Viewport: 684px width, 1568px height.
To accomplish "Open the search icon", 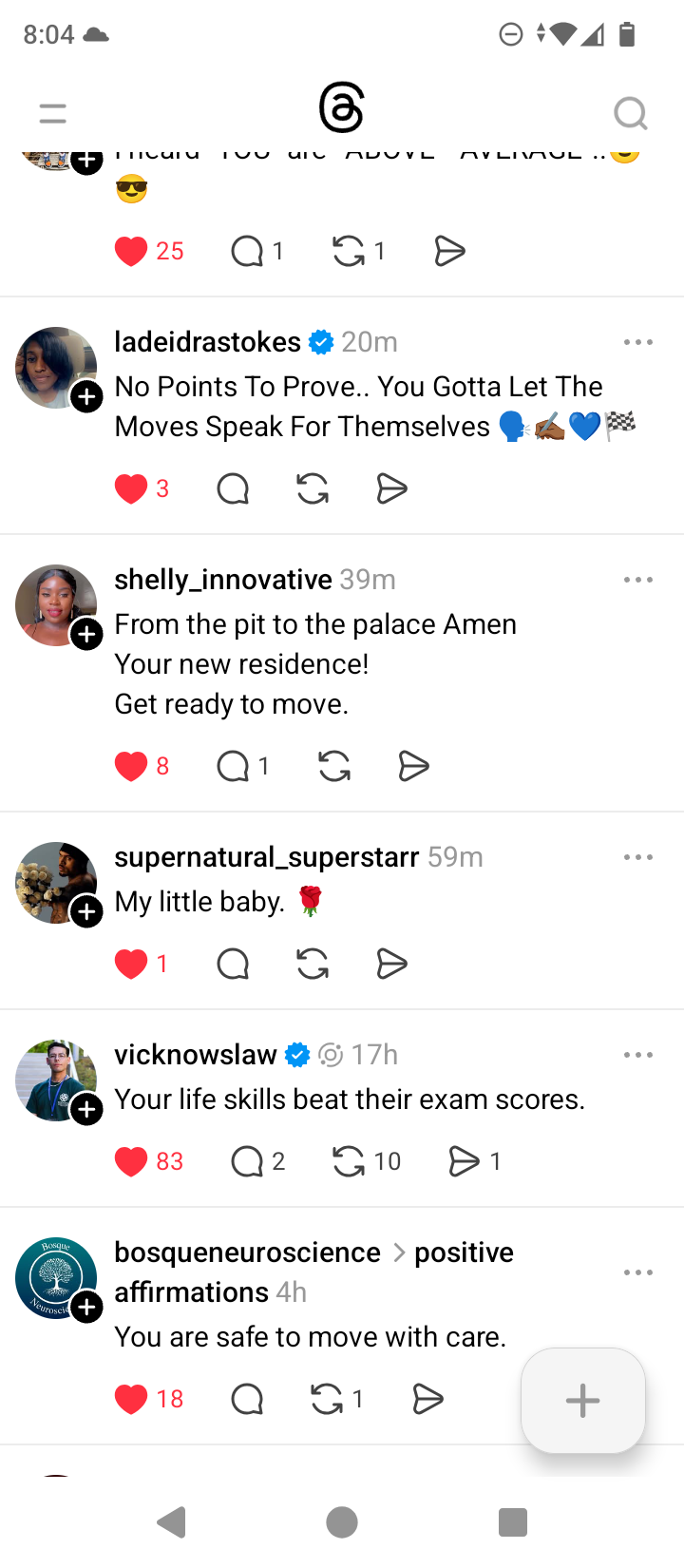I will click(x=630, y=114).
